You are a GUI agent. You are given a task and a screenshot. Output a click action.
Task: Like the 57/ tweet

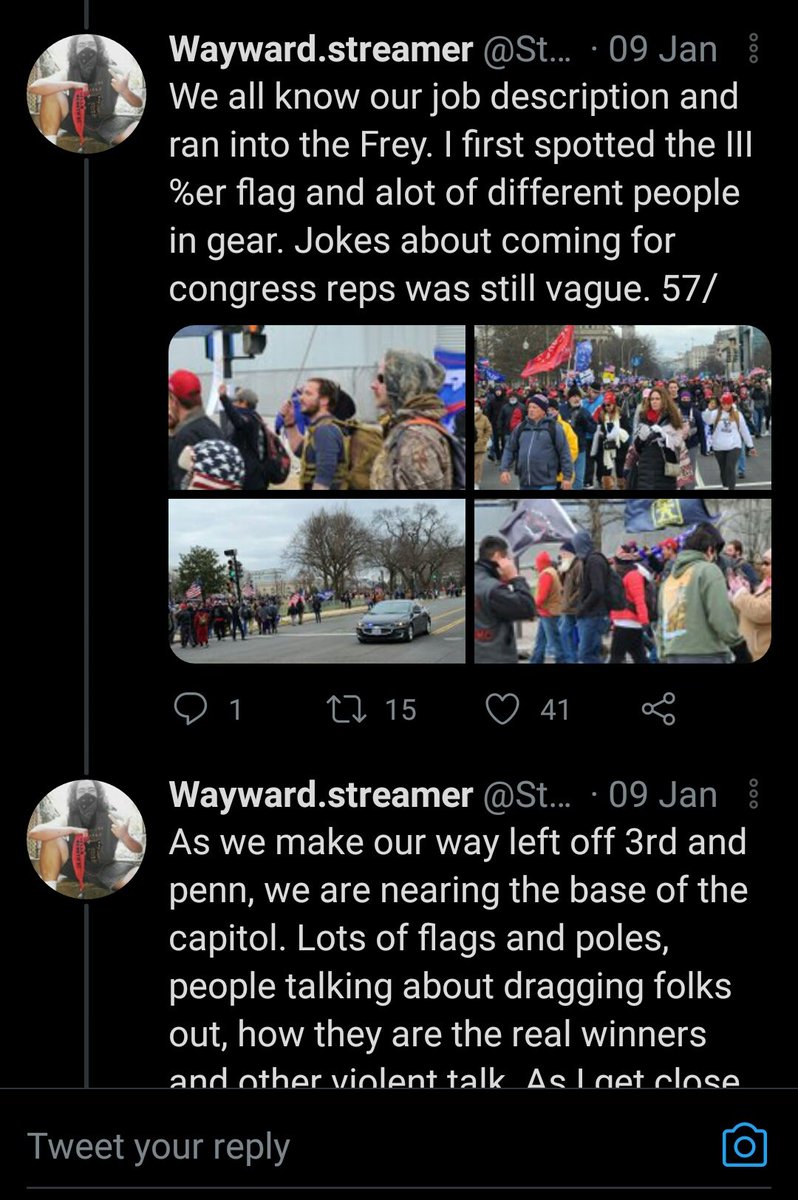[501, 709]
